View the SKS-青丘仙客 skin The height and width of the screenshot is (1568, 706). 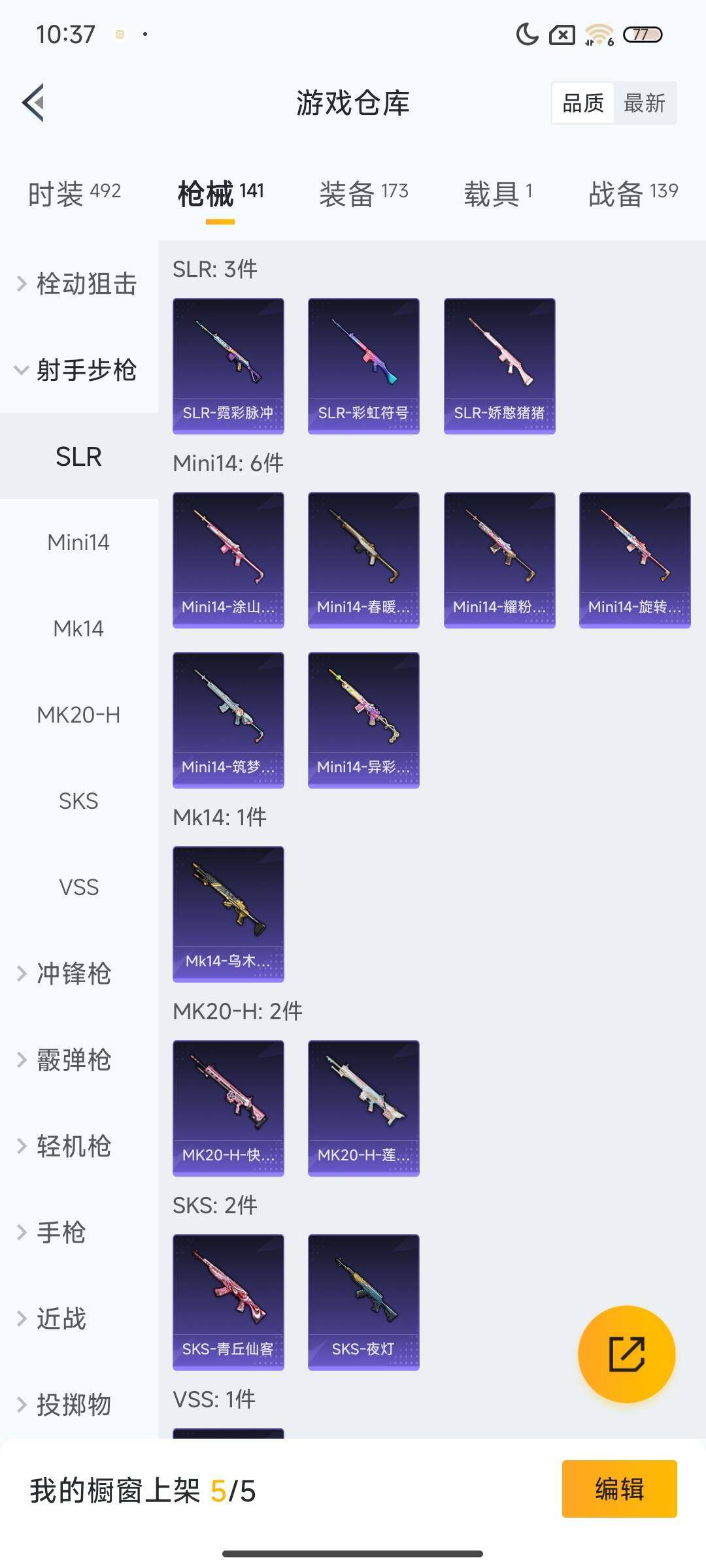point(228,1302)
